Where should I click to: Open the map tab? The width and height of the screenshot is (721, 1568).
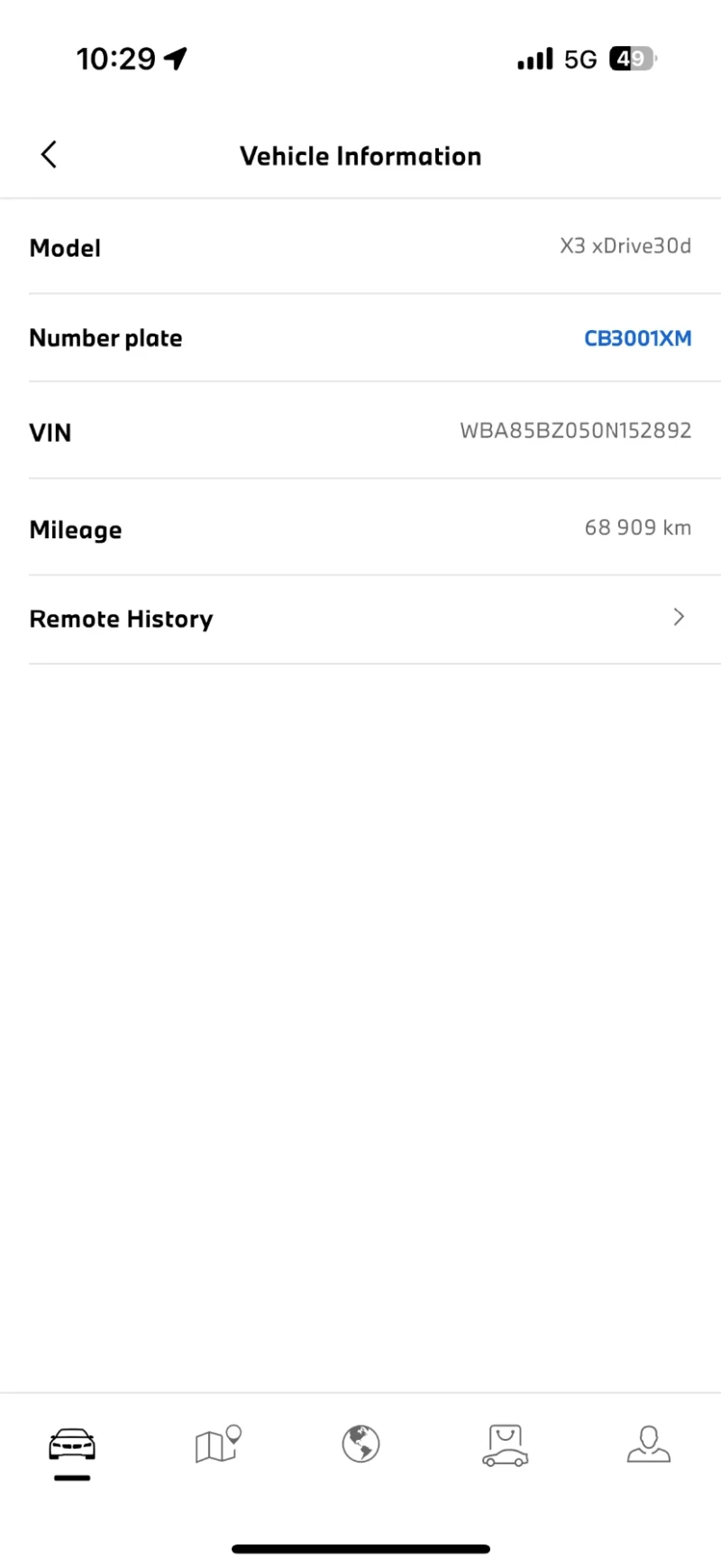point(217,1444)
